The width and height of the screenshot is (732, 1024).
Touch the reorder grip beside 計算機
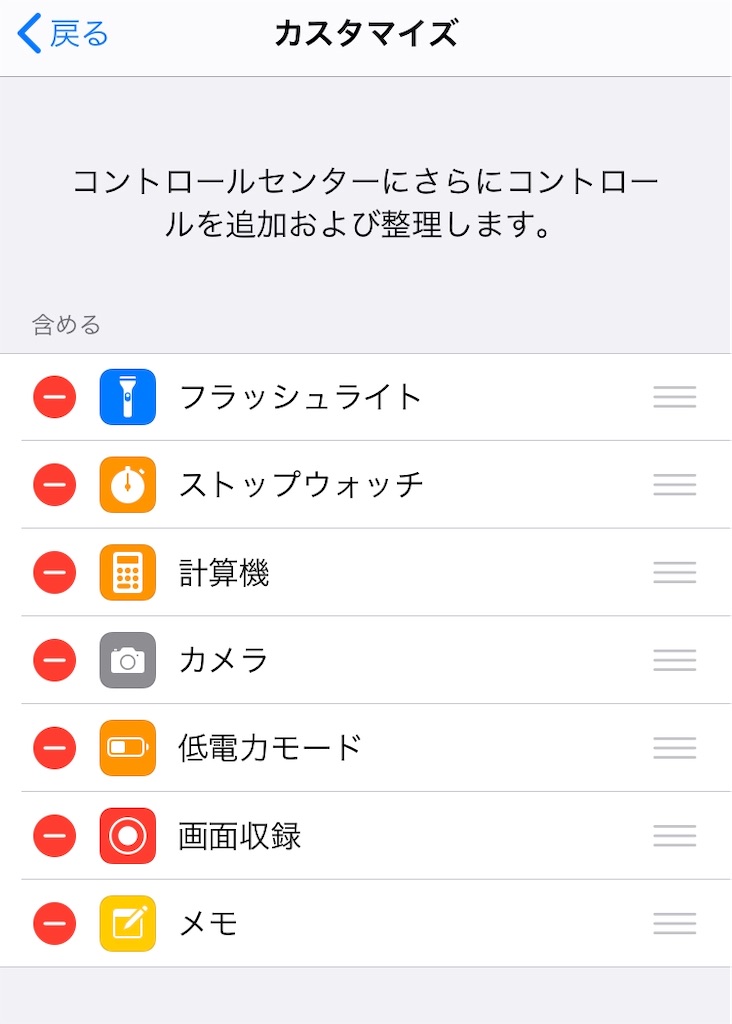pyautogui.click(x=674, y=573)
